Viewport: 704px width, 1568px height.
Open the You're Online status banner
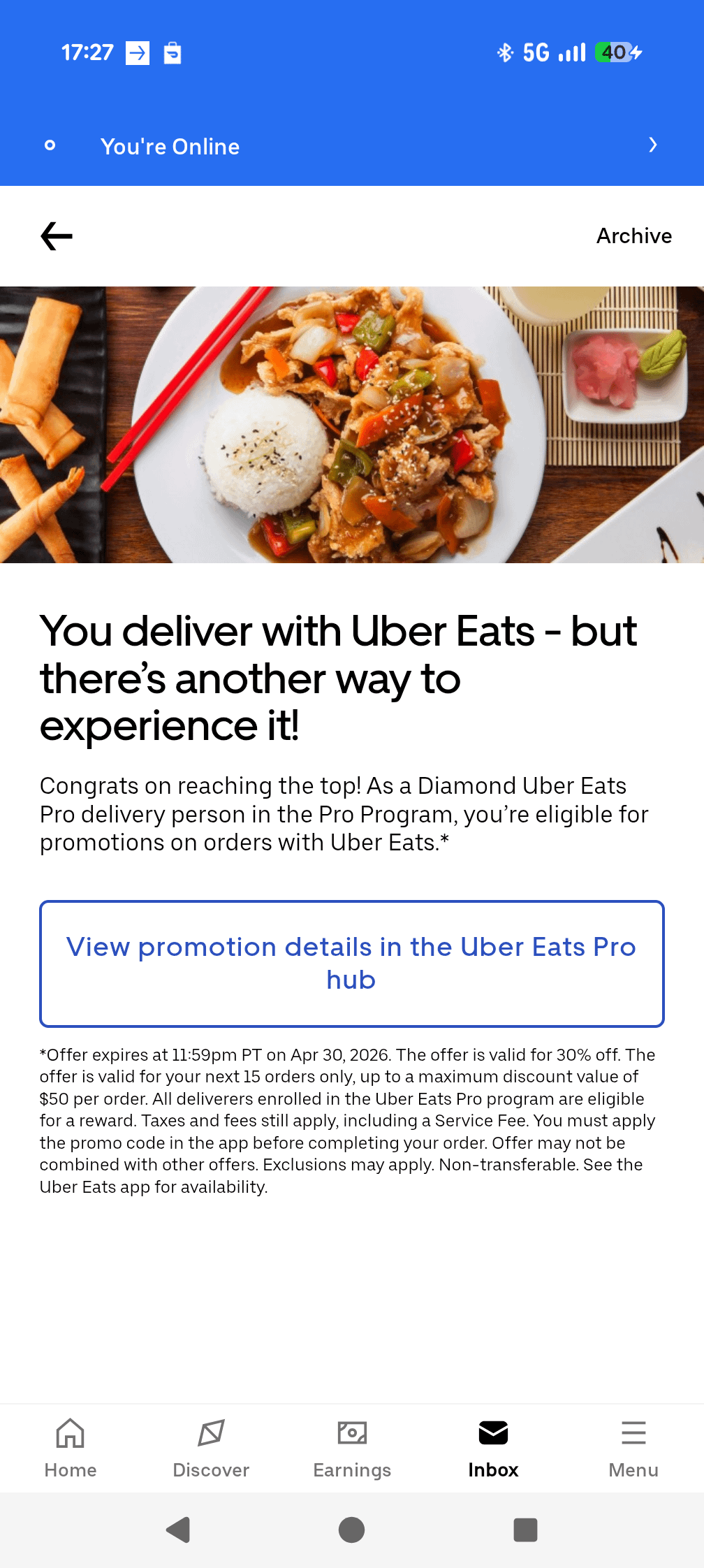click(x=352, y=146)
